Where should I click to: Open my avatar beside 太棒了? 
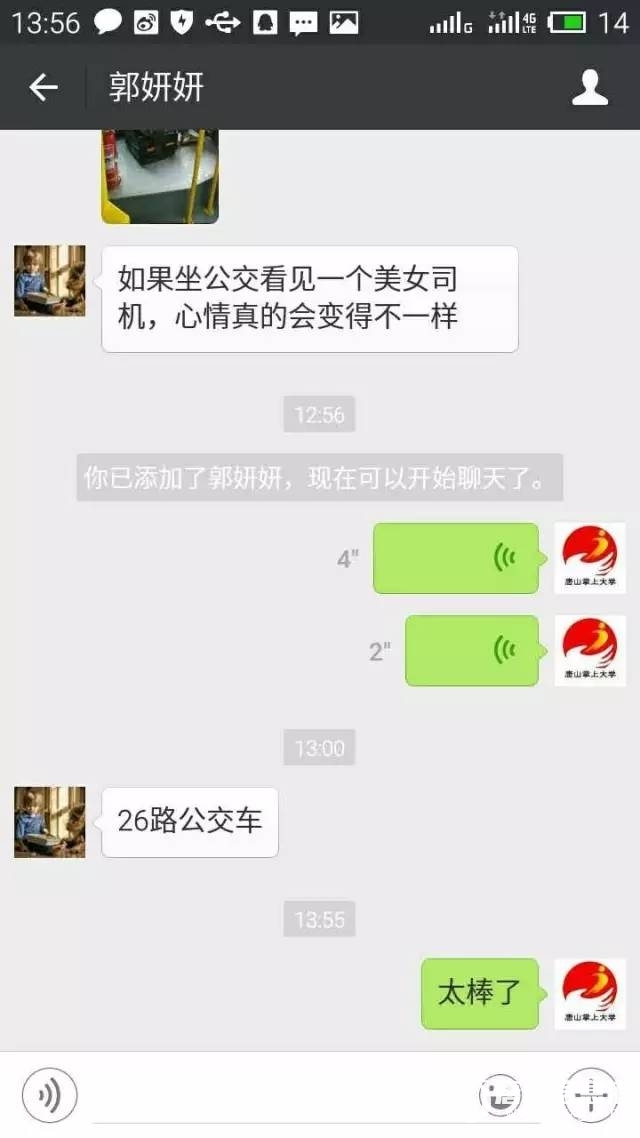(x=590, y=994)
